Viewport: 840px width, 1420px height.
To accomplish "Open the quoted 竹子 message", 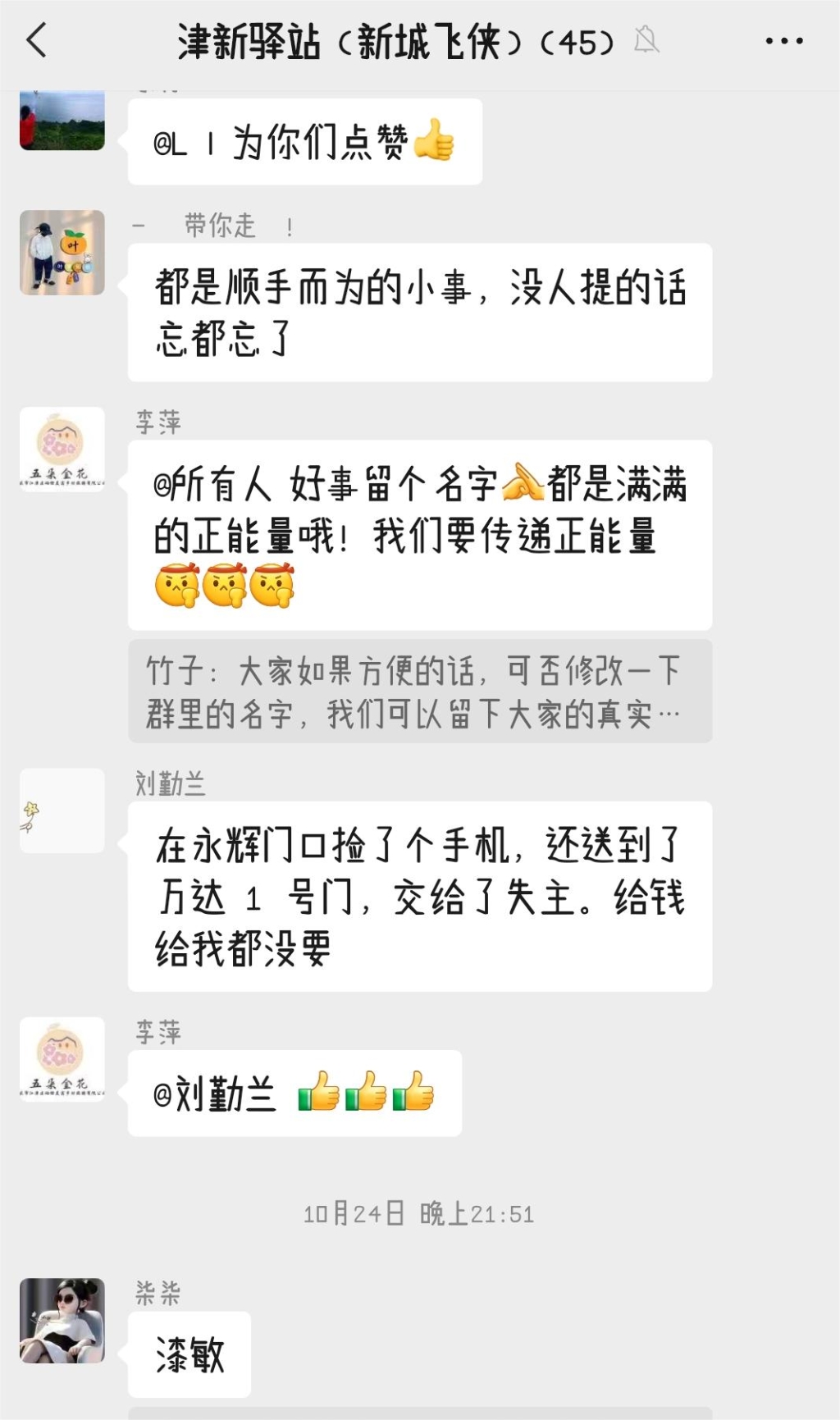I will (x=419, y=692).
